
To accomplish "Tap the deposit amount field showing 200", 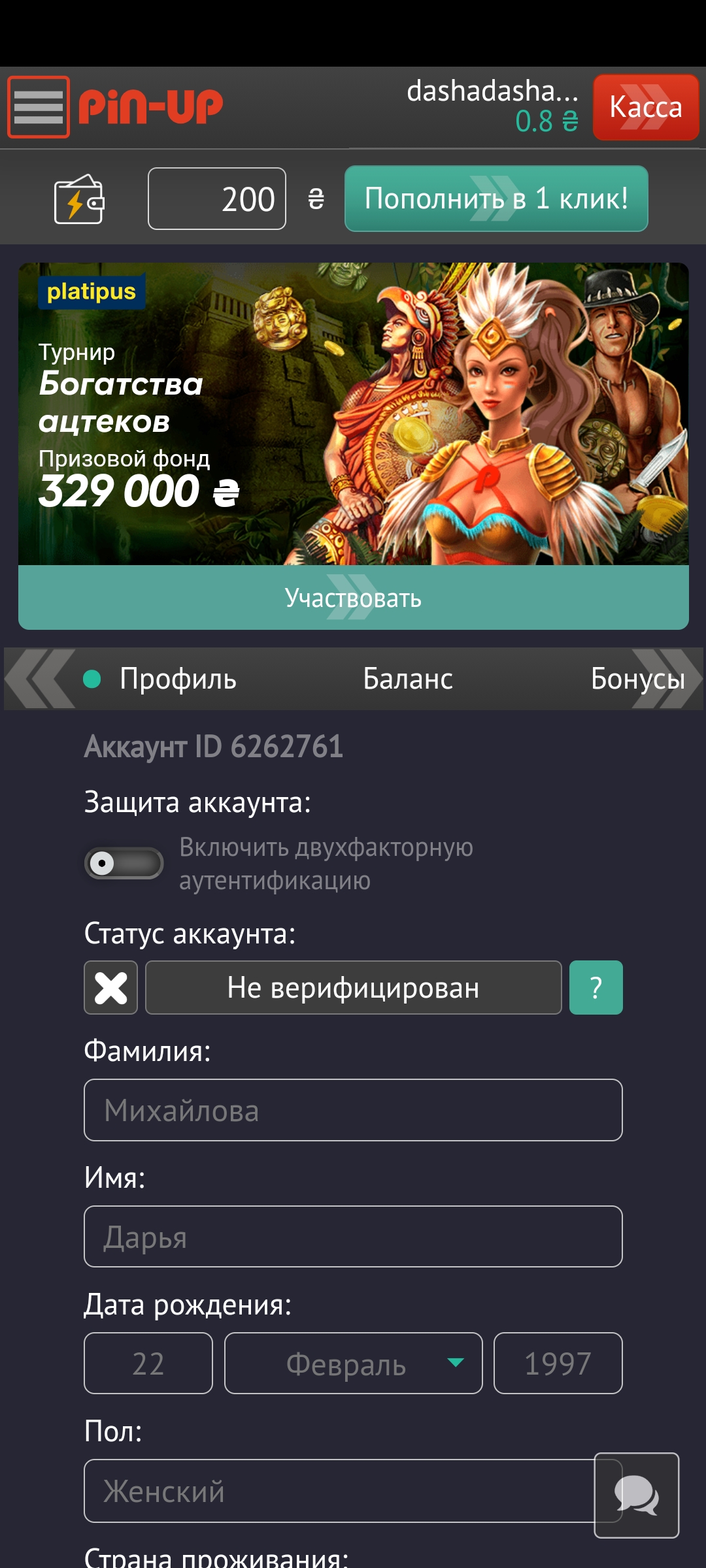I will tap(217, 199).
